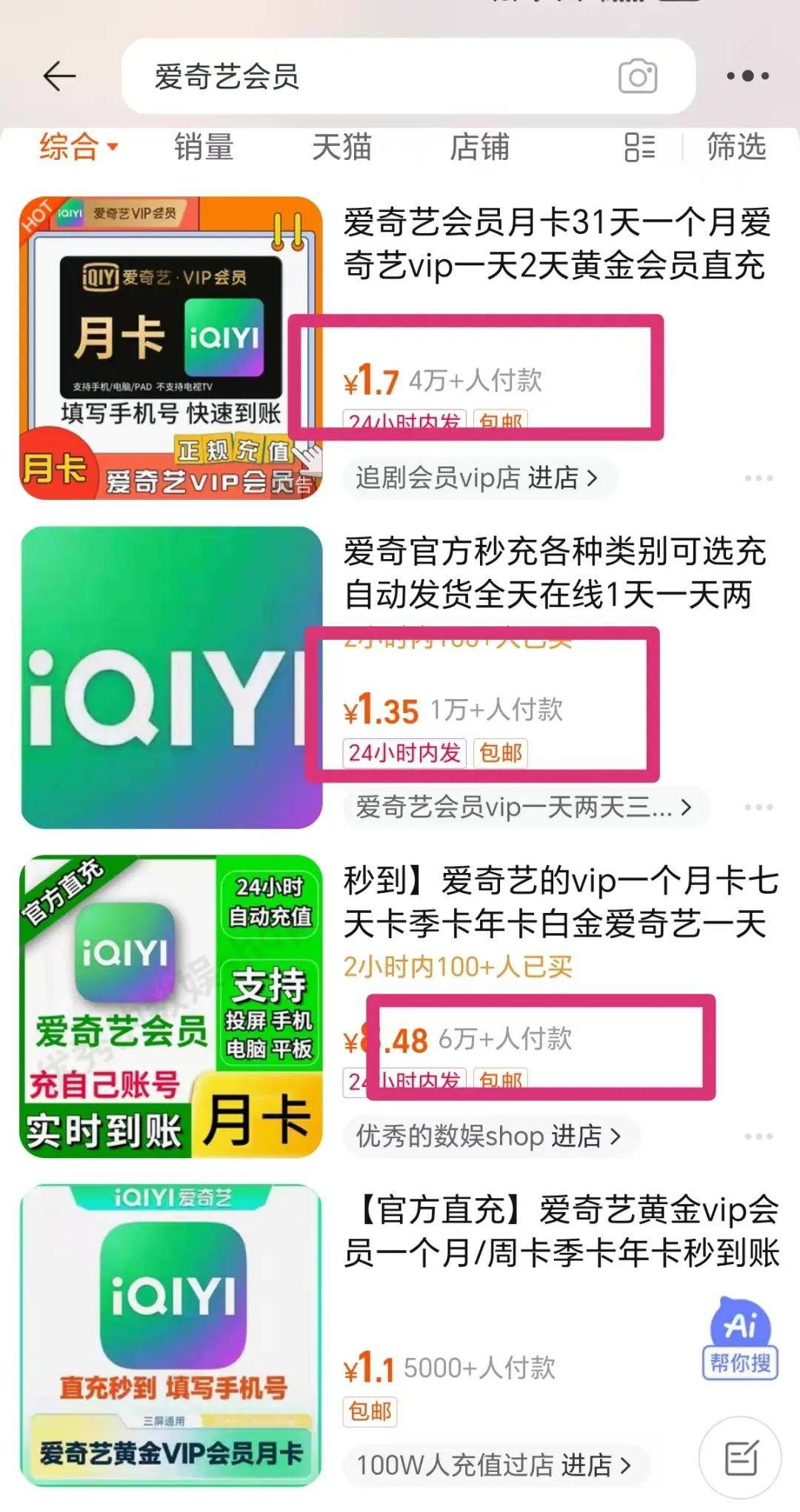The height and width of the screenshot is (1512, 800).
Task: Open the 爱奇官方秒充 product listing
Action: click(x=556, y=574)
